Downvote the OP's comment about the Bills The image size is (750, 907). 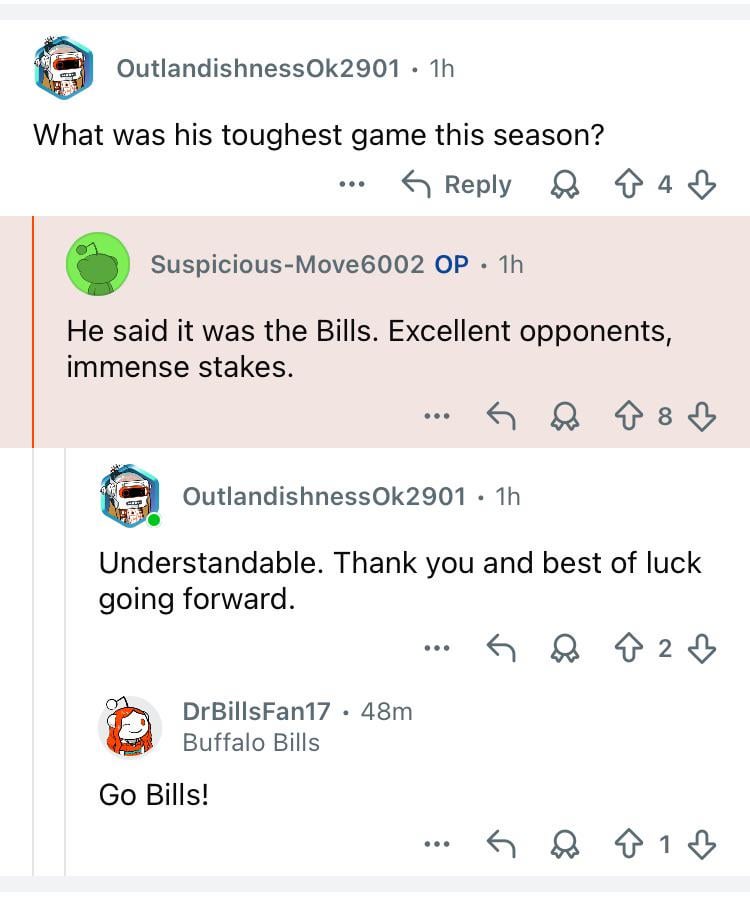[x=704, y=413]
